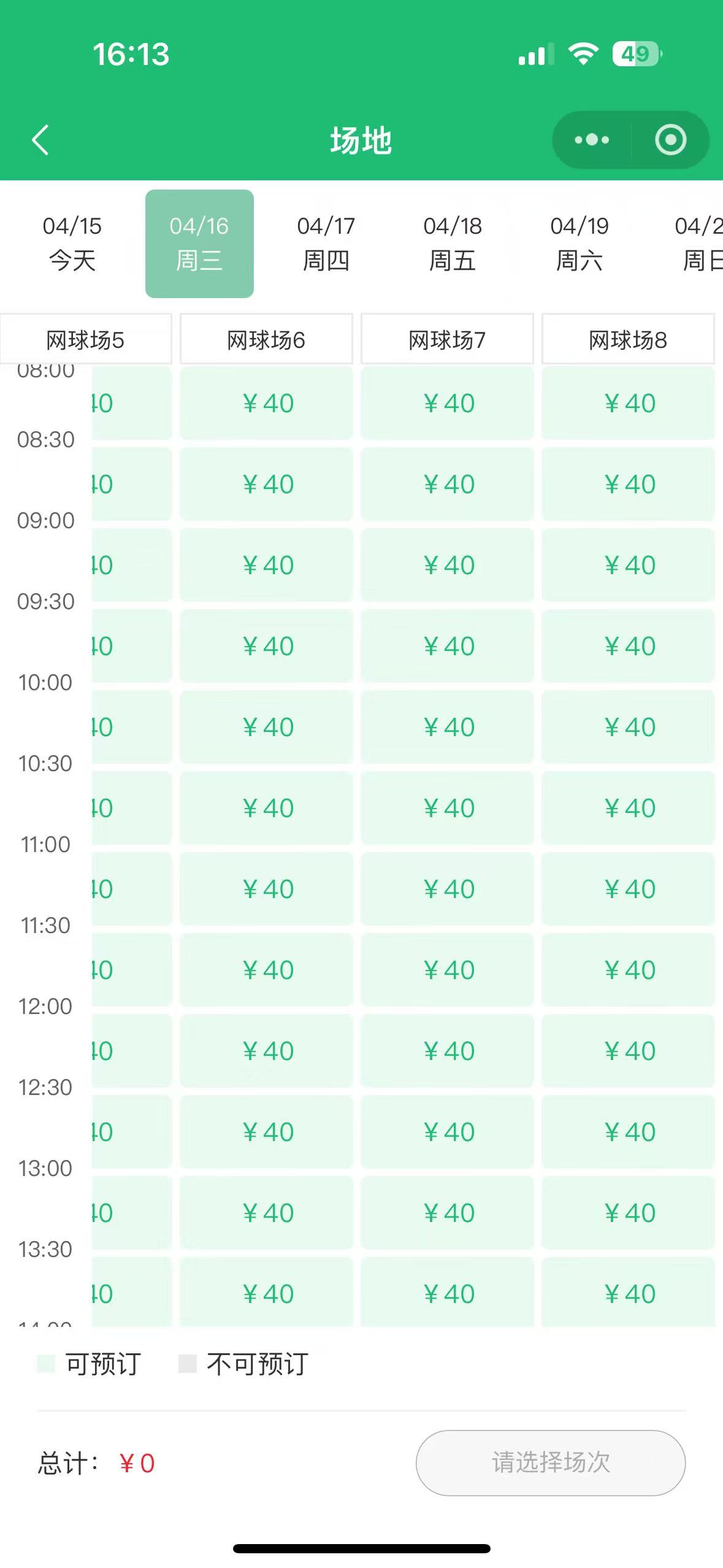This screenshot has width=723, height=1568.
Task: Book 网球场6 slot starting at 08:00
Action: tap(266, 403)
